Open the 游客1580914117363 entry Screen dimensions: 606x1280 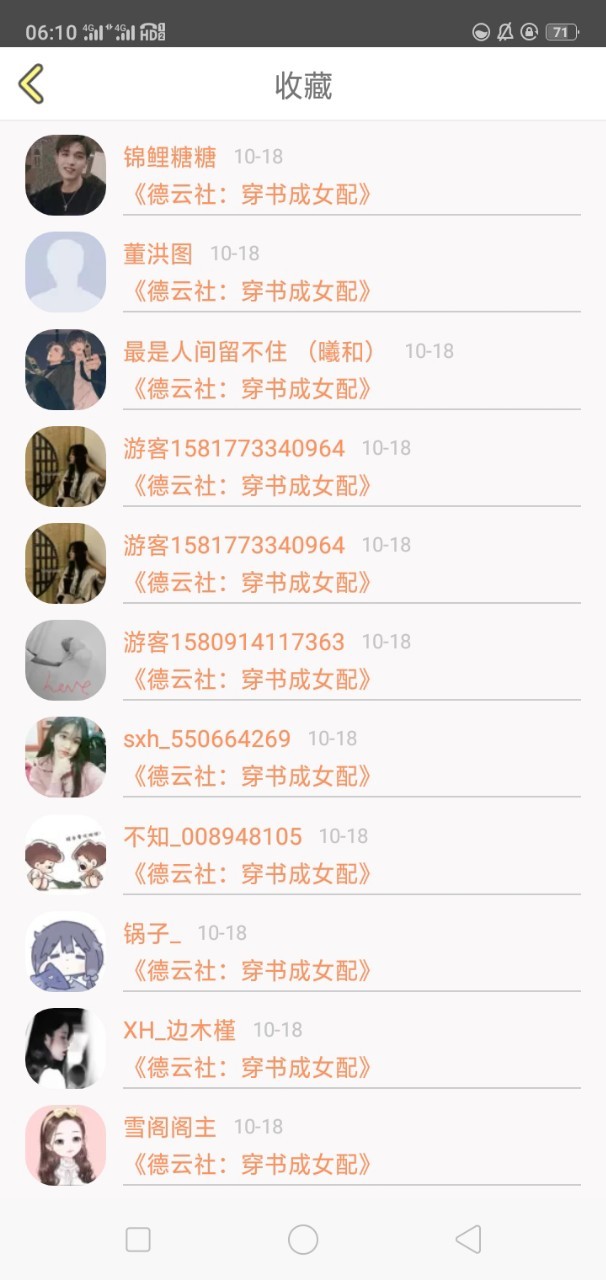coord(303,660)
